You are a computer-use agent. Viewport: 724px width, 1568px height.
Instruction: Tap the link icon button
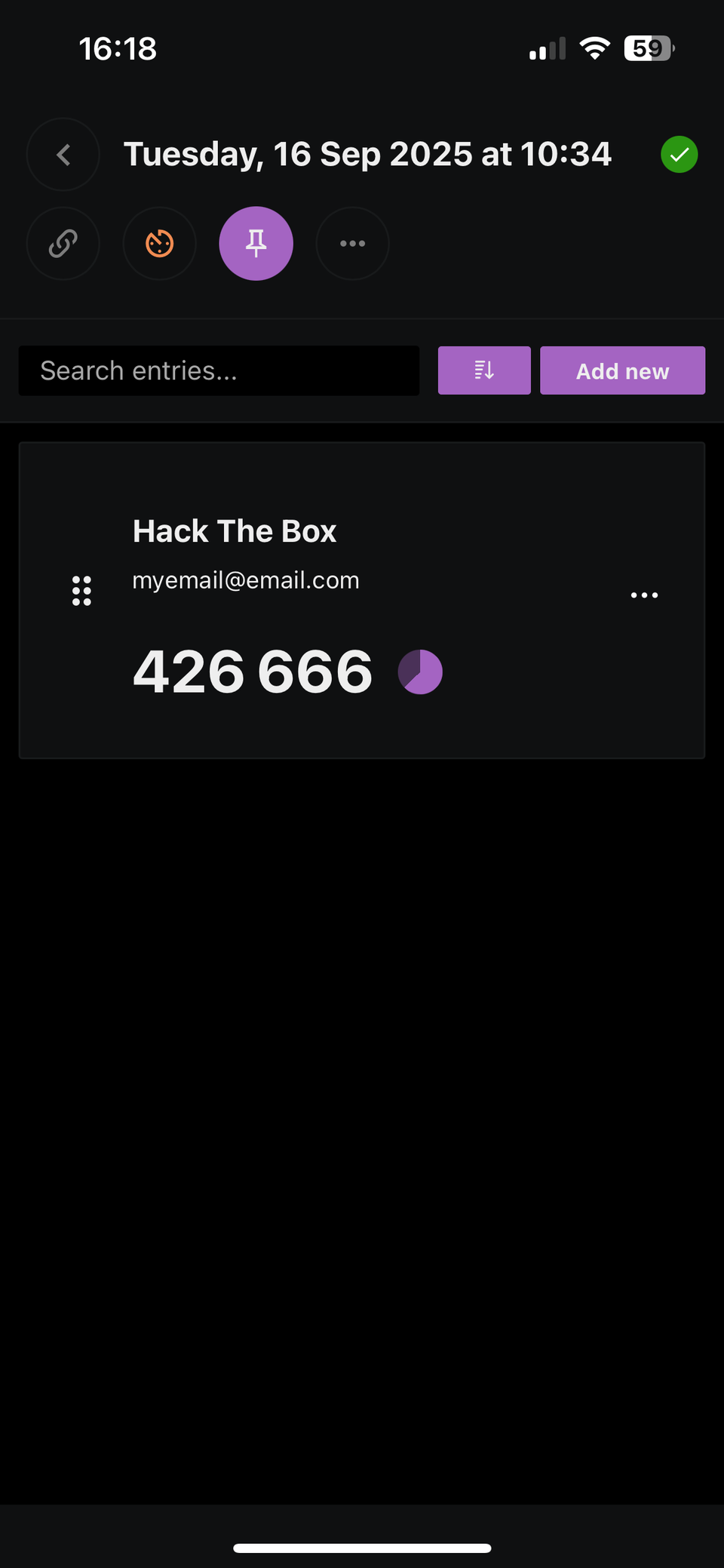point(63,244)
